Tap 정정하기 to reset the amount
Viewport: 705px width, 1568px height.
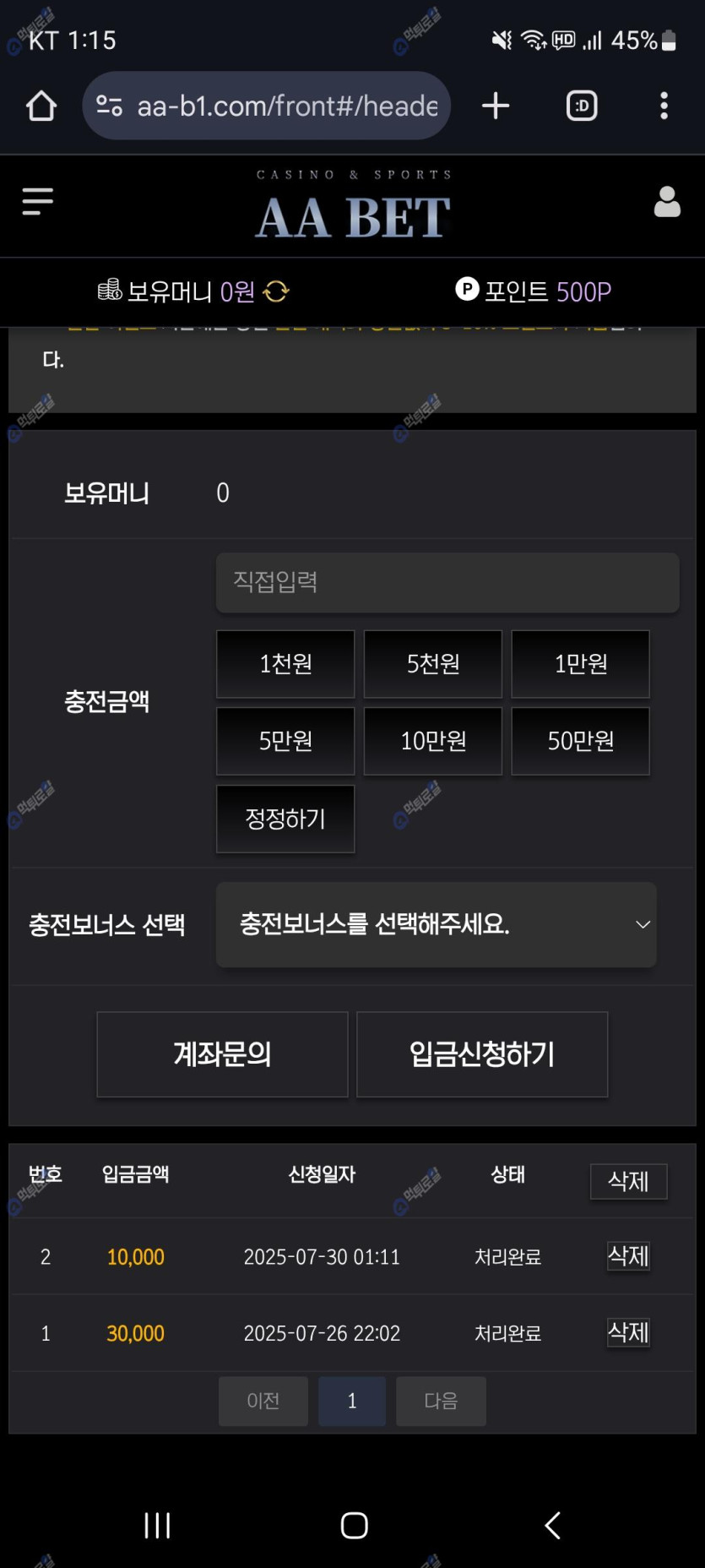285,819
